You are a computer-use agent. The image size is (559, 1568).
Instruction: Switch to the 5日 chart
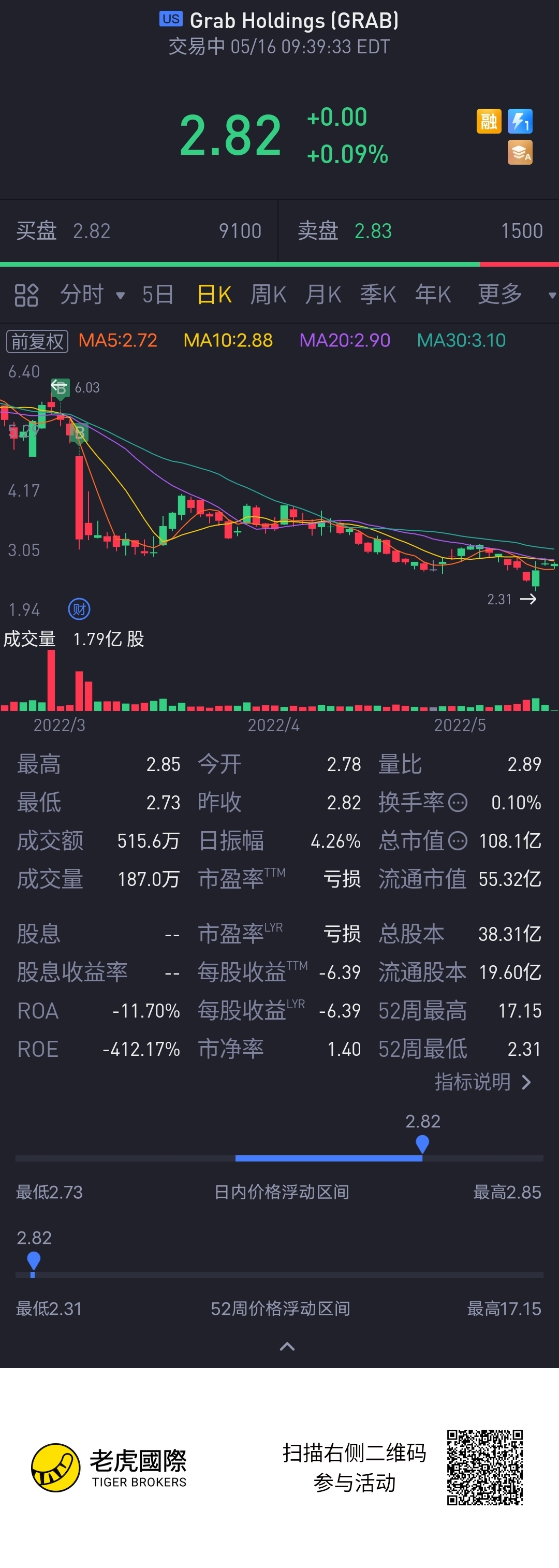tap(157, 295)
